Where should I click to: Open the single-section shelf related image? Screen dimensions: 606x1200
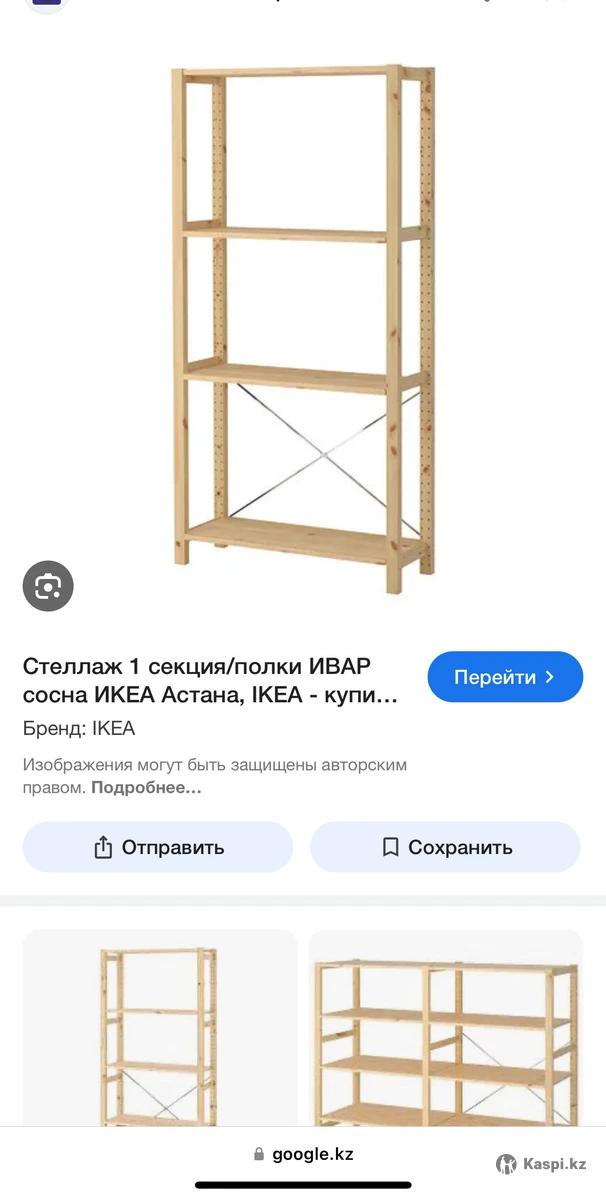click(x=160, y=1030)
